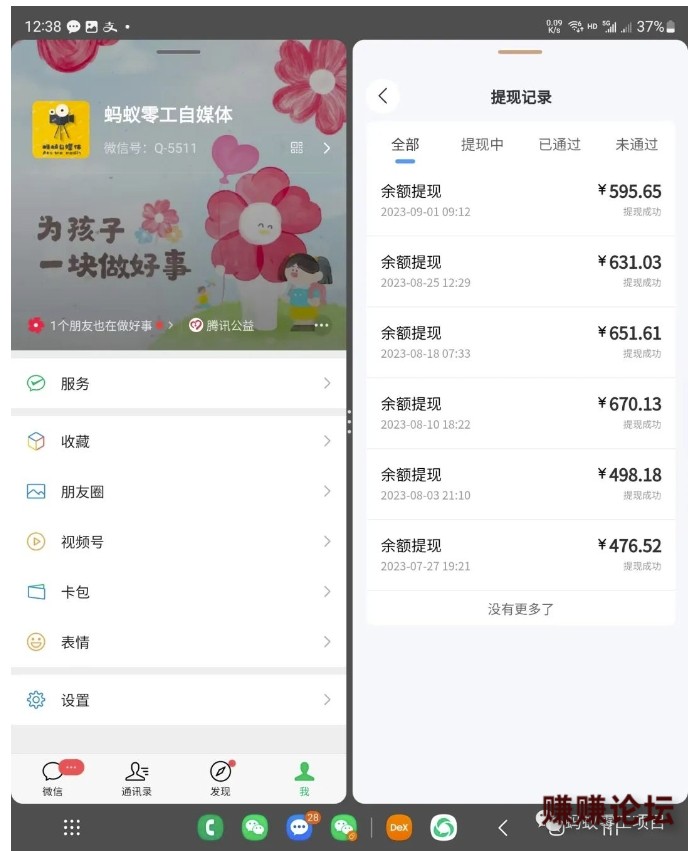Show the profile QR code icon
The width and height of the screenshot is (696, 851).
click(297, 148)
